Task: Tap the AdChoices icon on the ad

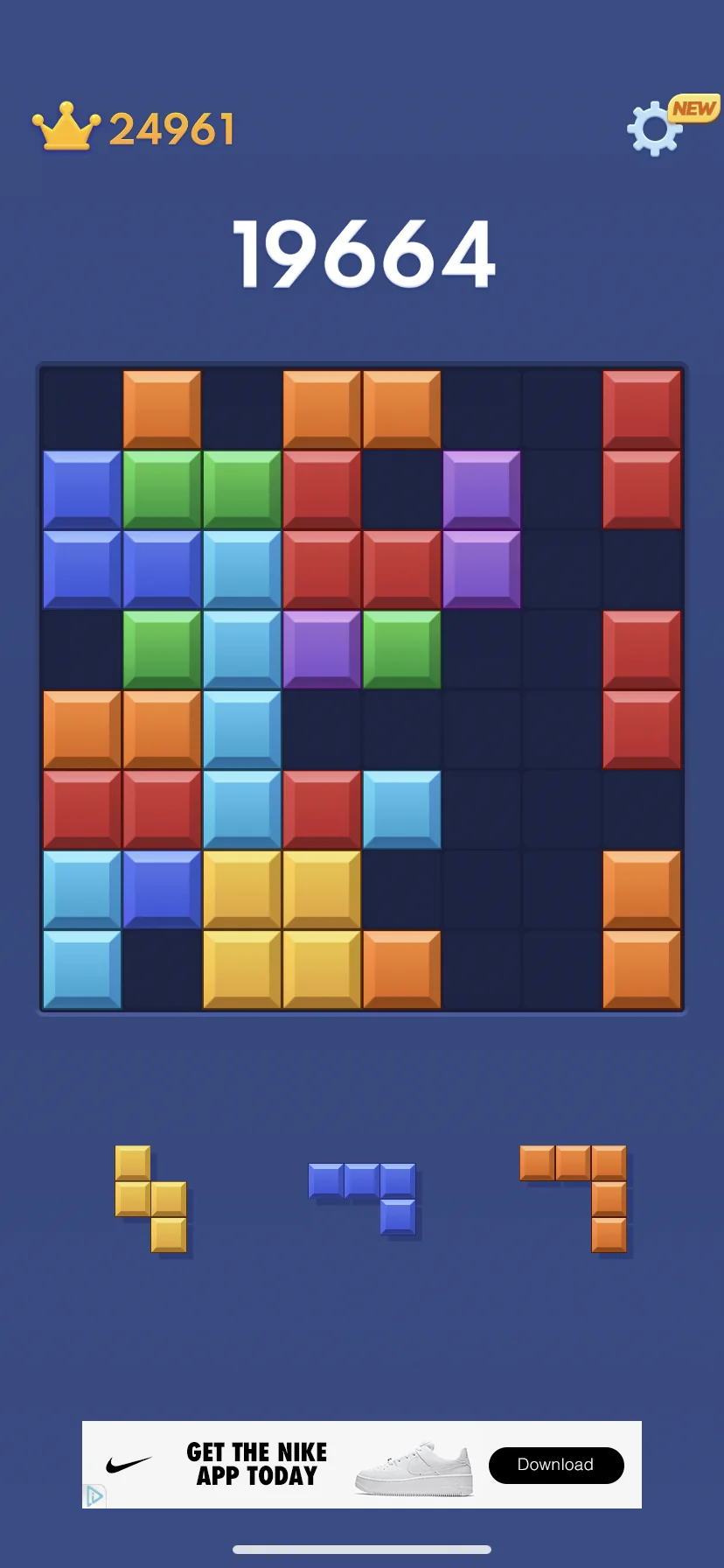Action: click(x=94, y=1496)
